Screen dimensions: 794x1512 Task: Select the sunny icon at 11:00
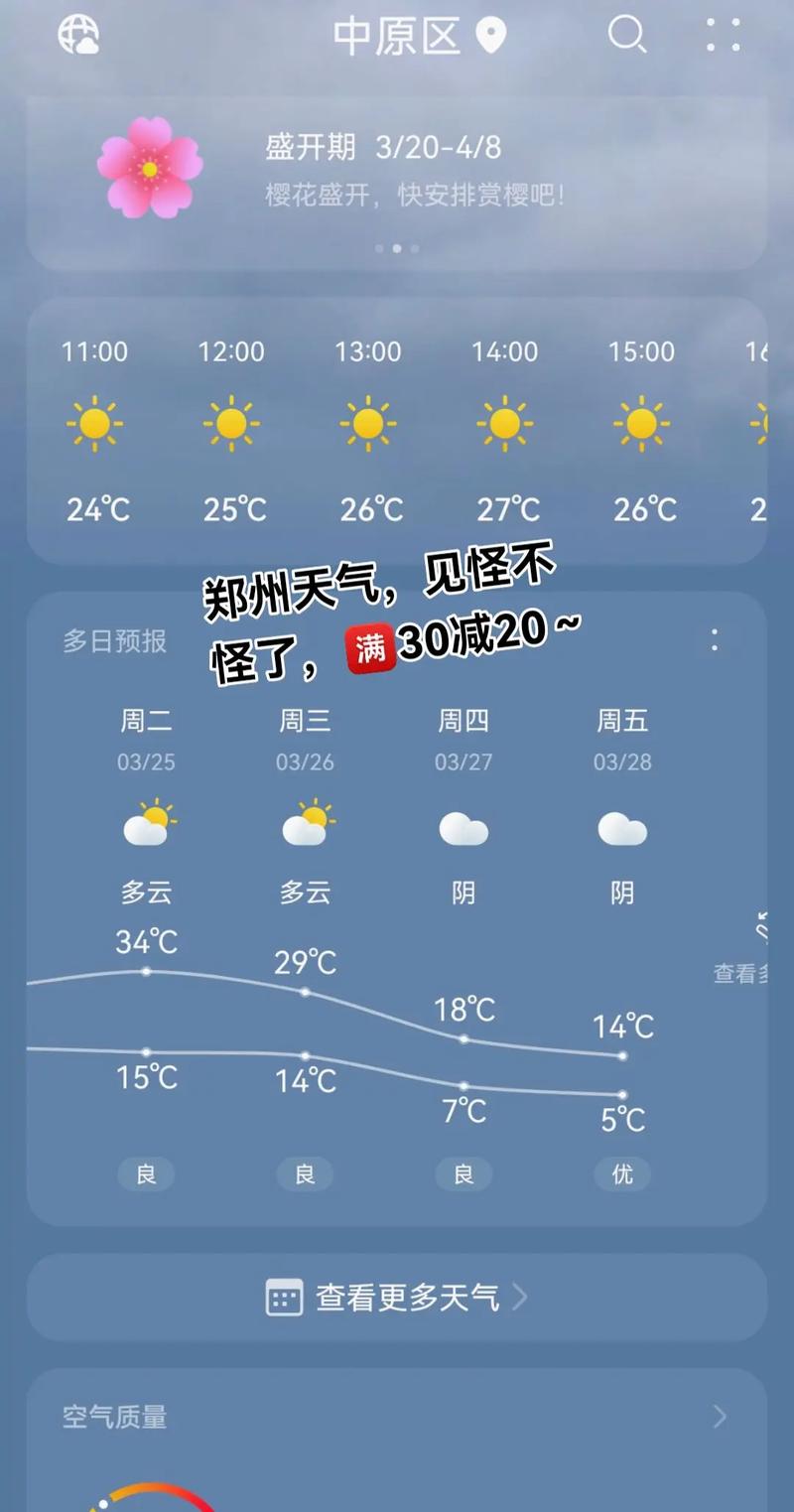click(95, 423)
